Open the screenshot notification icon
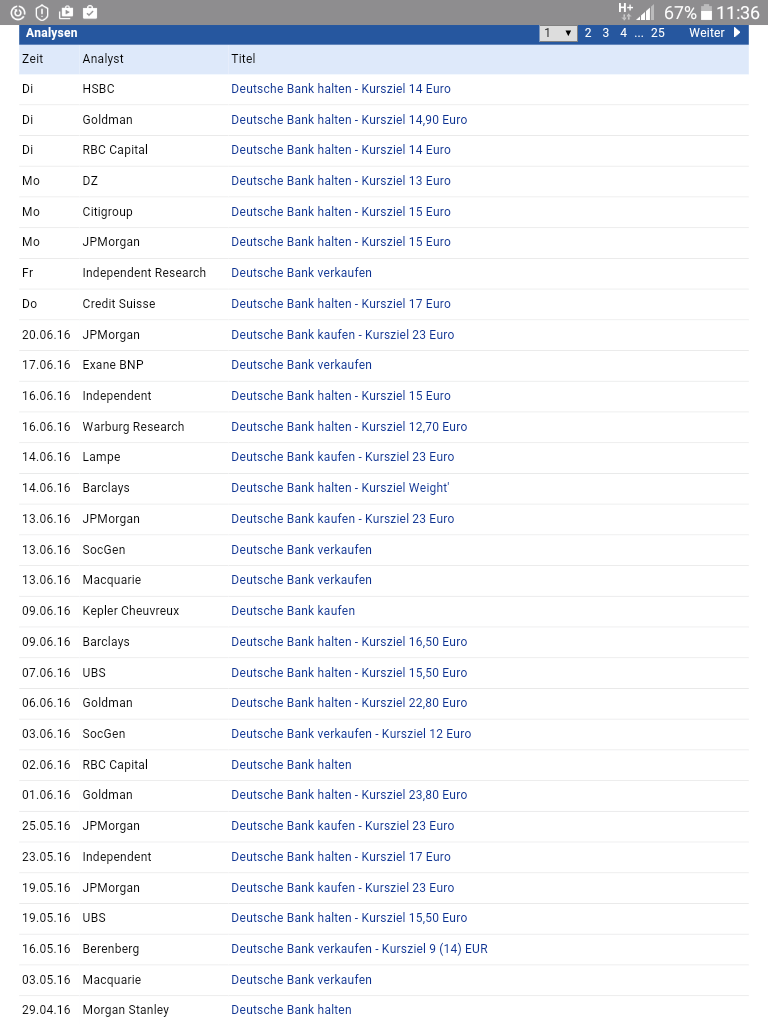Viewport: 768px width, 1024px height. coord(65,12)
